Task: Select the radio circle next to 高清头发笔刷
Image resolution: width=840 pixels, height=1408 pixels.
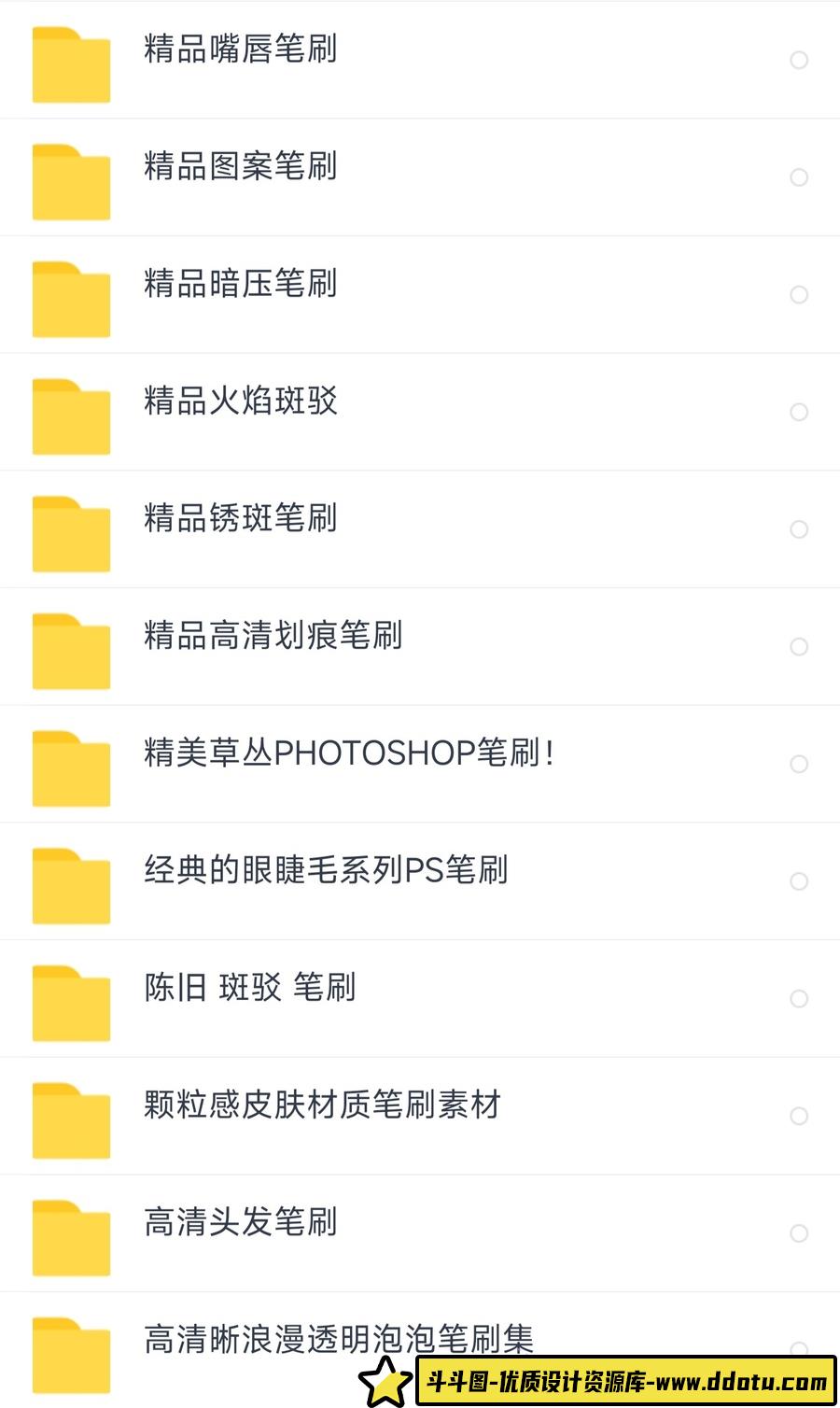Action: pos(799,1233)
